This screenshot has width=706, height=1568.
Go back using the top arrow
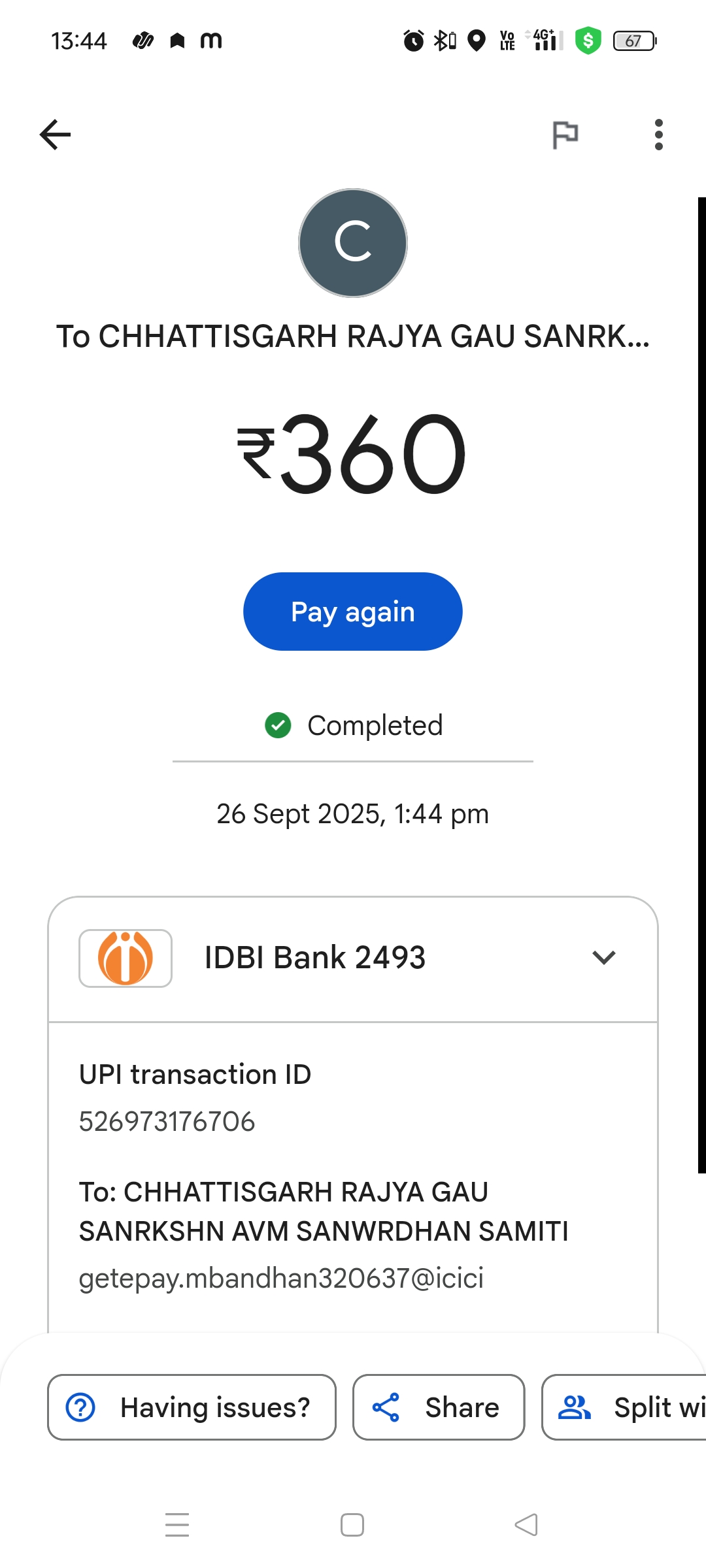pyautogui.click(x=56, y=135)
